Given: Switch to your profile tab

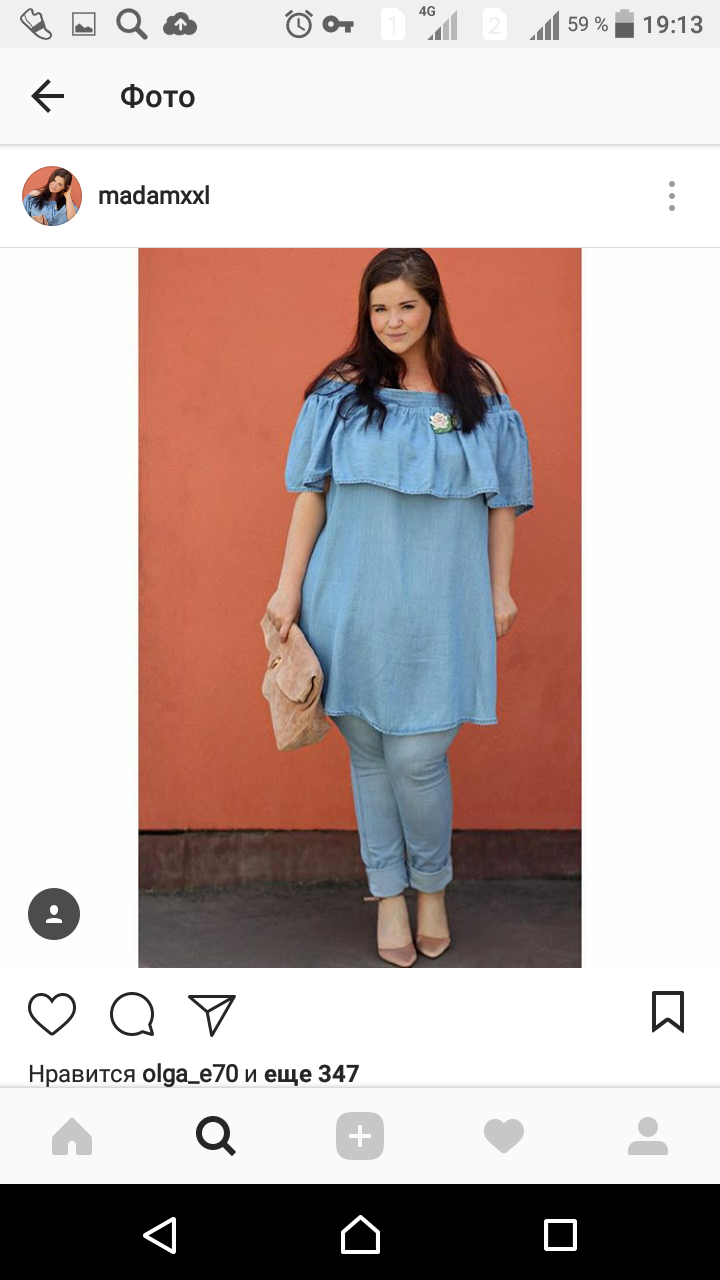Looking at the screenshot, I should pyautogui.click(x=648, y=1136).
